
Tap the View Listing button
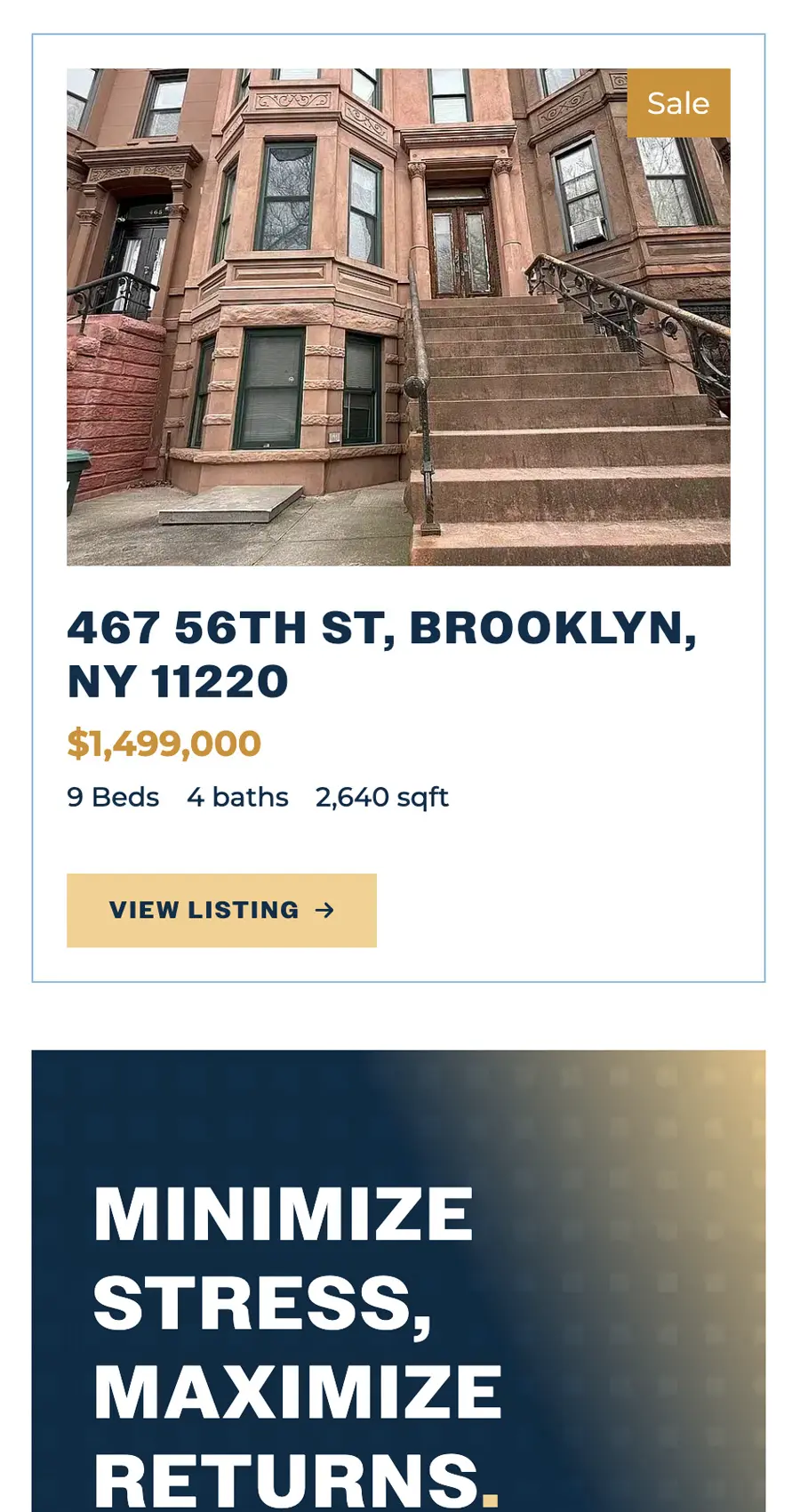(221, 910)
